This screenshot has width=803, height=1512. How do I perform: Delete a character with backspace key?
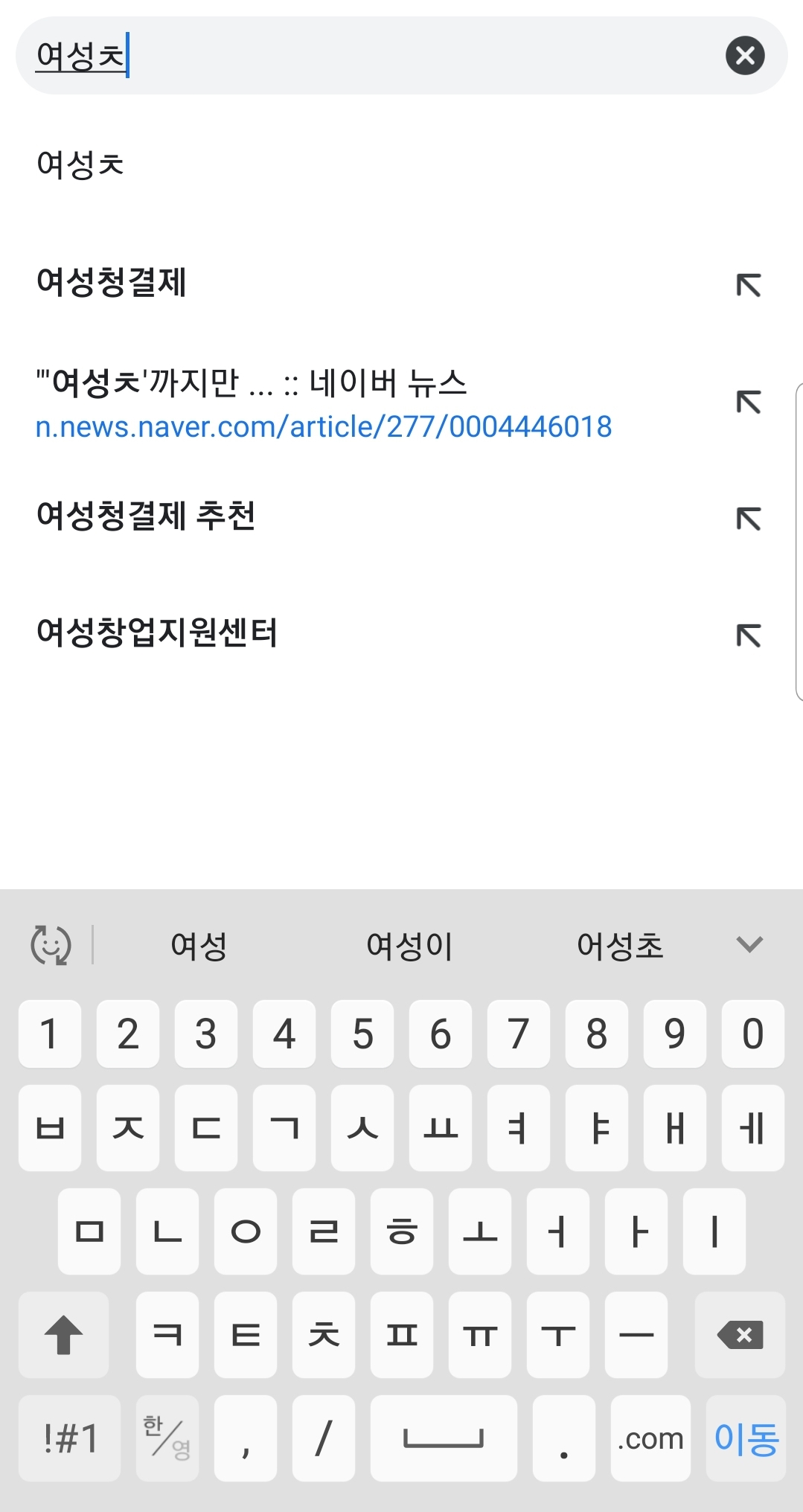coord(740,1335)
